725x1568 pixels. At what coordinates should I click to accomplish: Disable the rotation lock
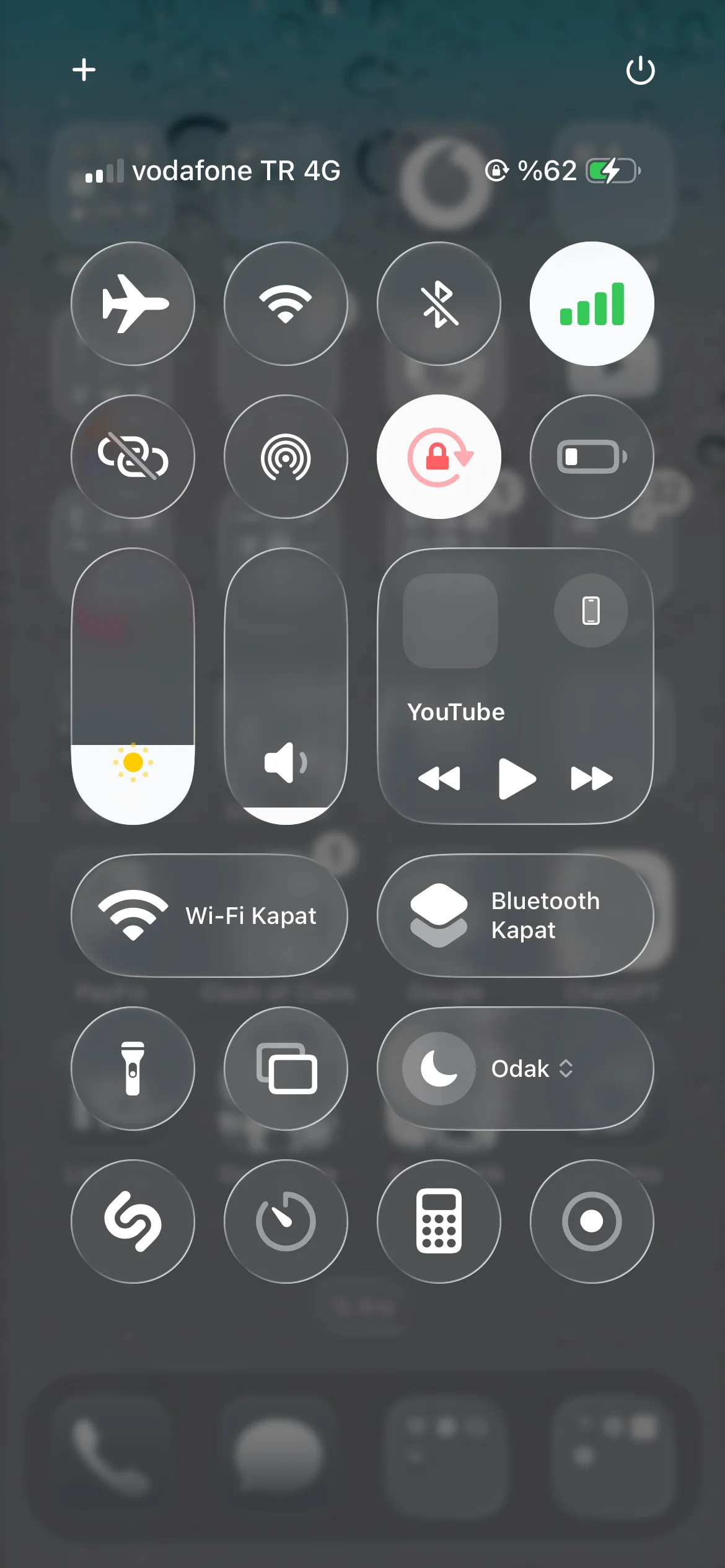[439, 456]
